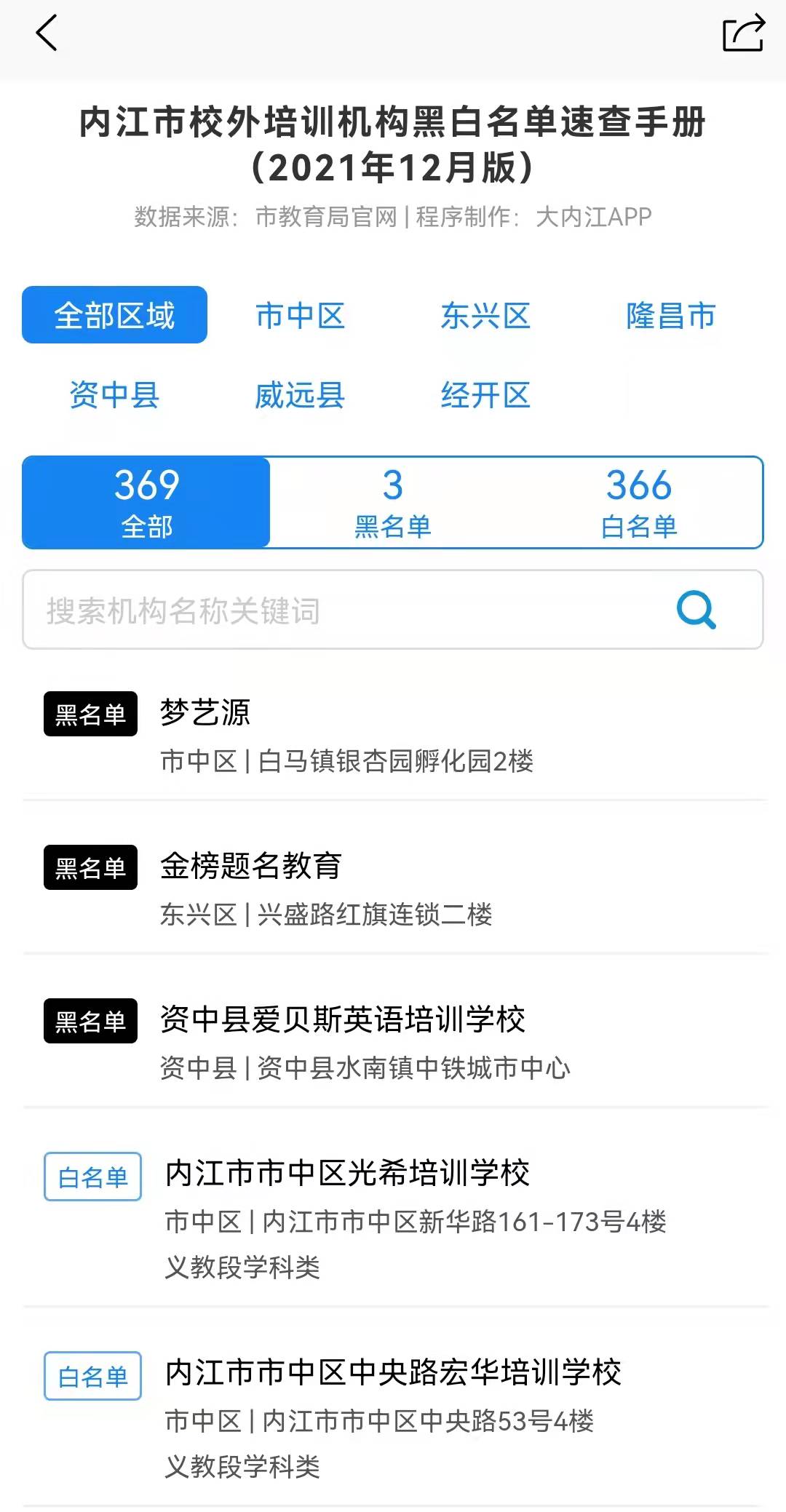Image resolution: width=786 pixels, height=1512 pixels.
Task: Click the 黑名单 badge beside 金榜题名教育
Action: (x=90, y=867)
